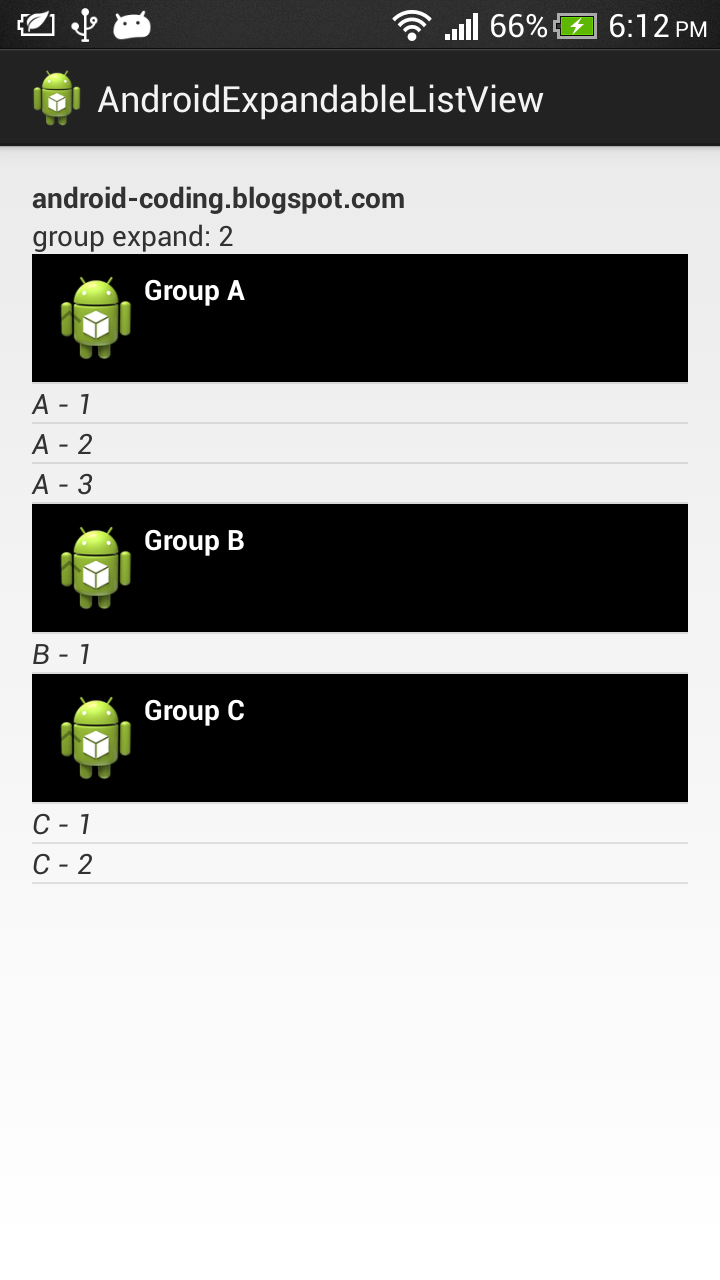Select child item C - 1
Viewport: 720px width, 1280px height.
(x=360, y=824)
